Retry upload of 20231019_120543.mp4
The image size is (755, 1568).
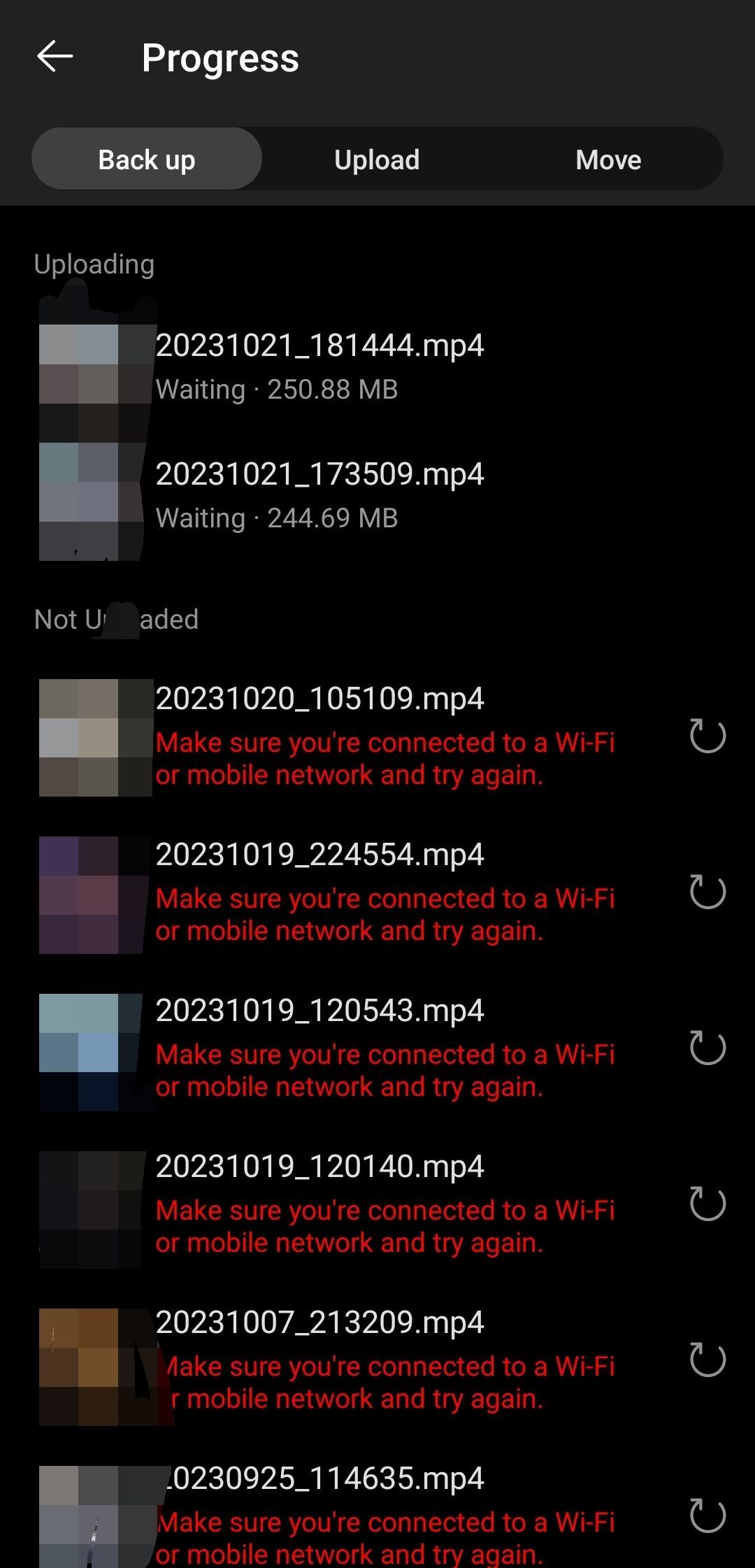[x=707, y=1048]
